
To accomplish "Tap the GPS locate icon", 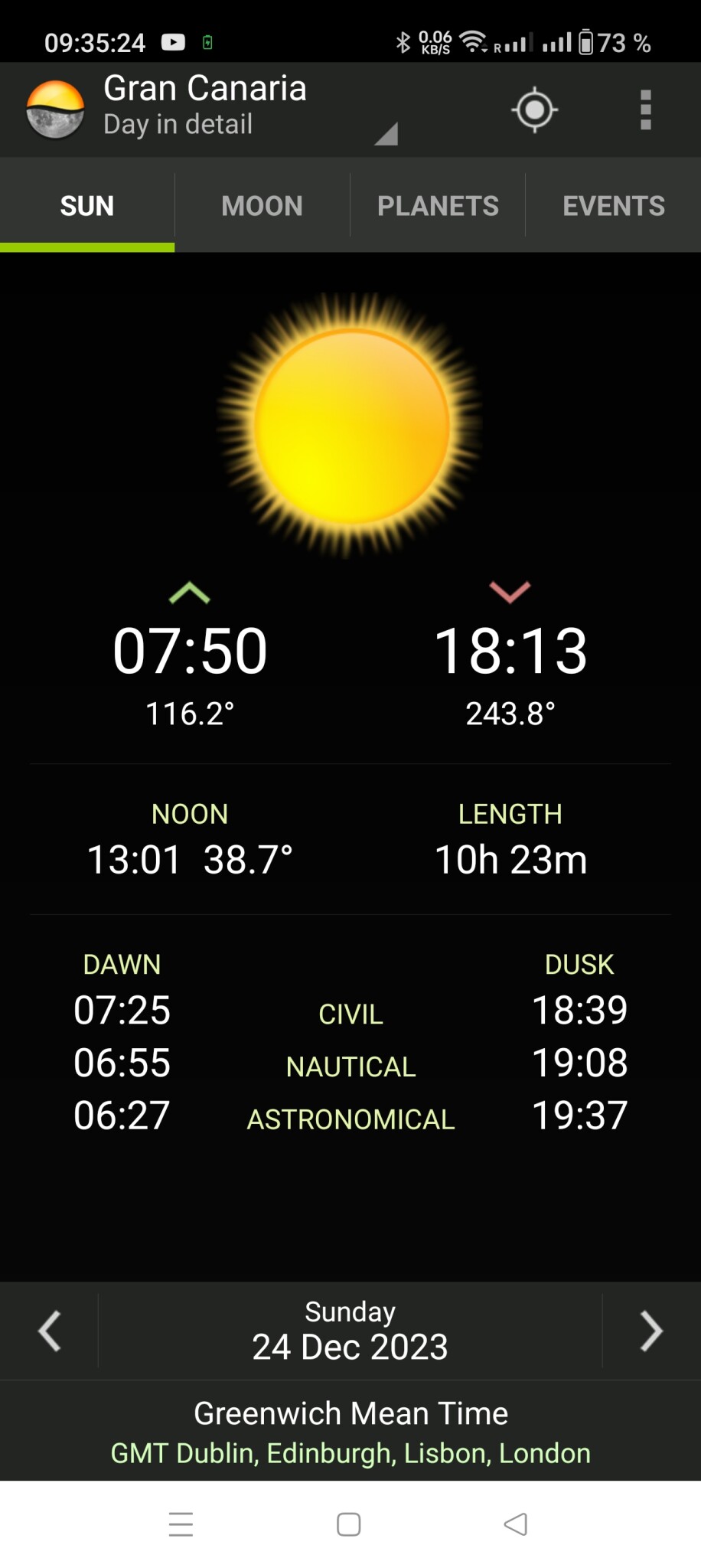I will point(534,110).
